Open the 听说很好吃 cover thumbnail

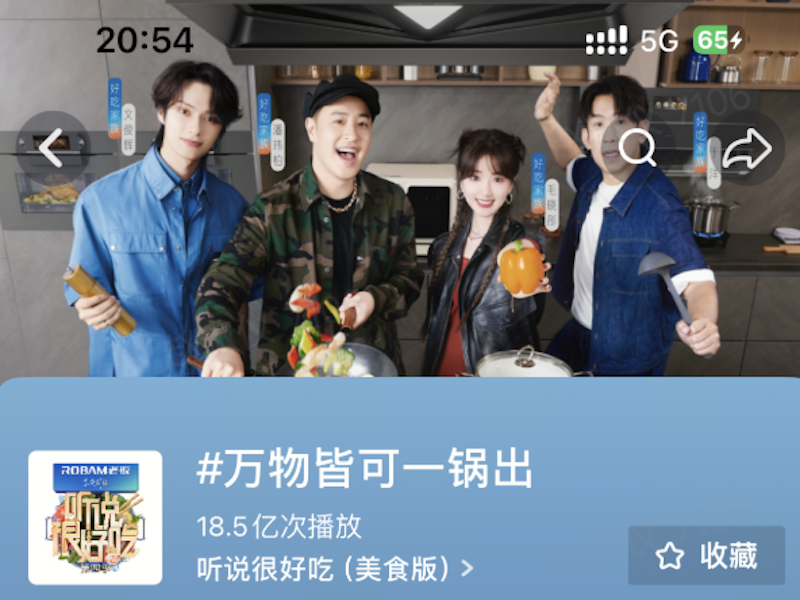coord(95,517)
